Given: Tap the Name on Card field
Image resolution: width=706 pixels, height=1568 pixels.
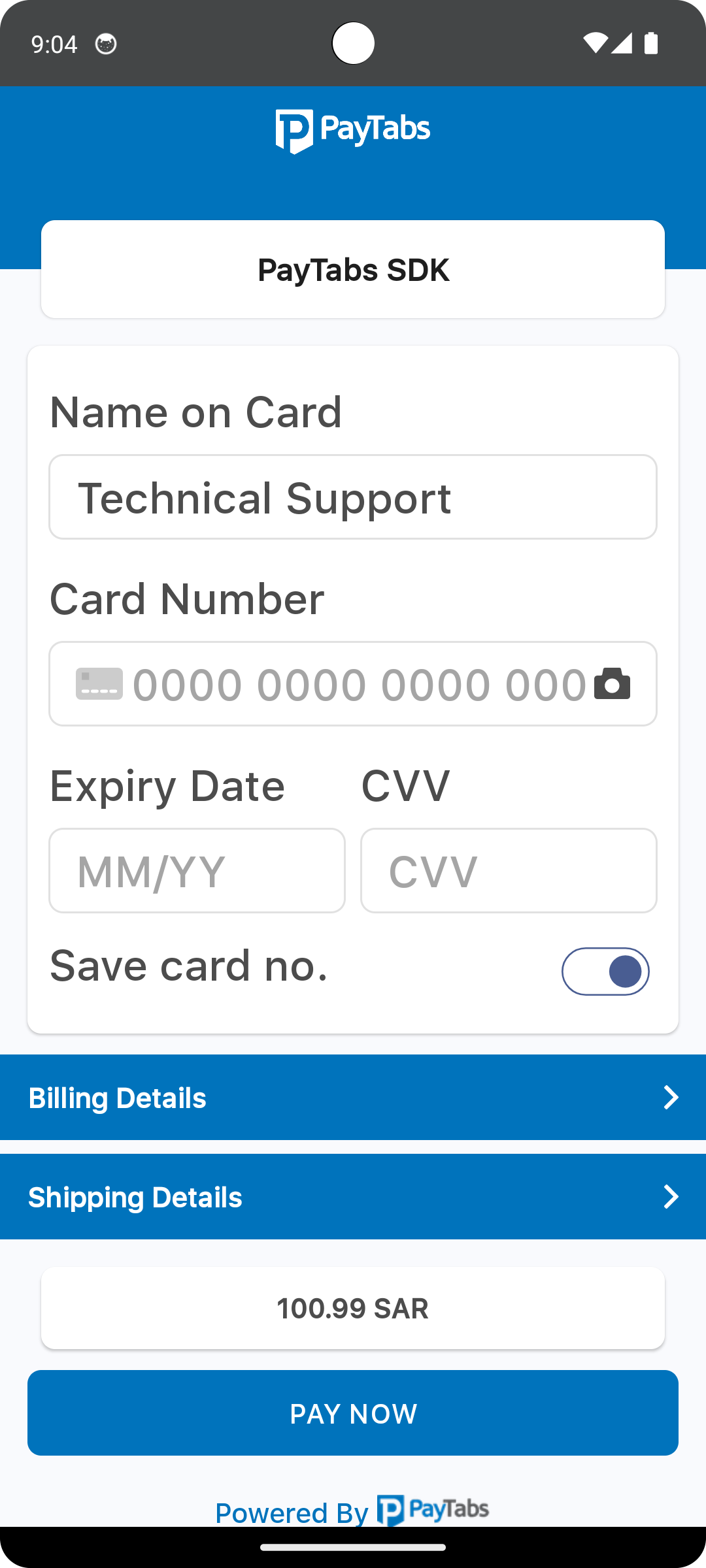Looking at the screenshot, I should tap(353, 497).
